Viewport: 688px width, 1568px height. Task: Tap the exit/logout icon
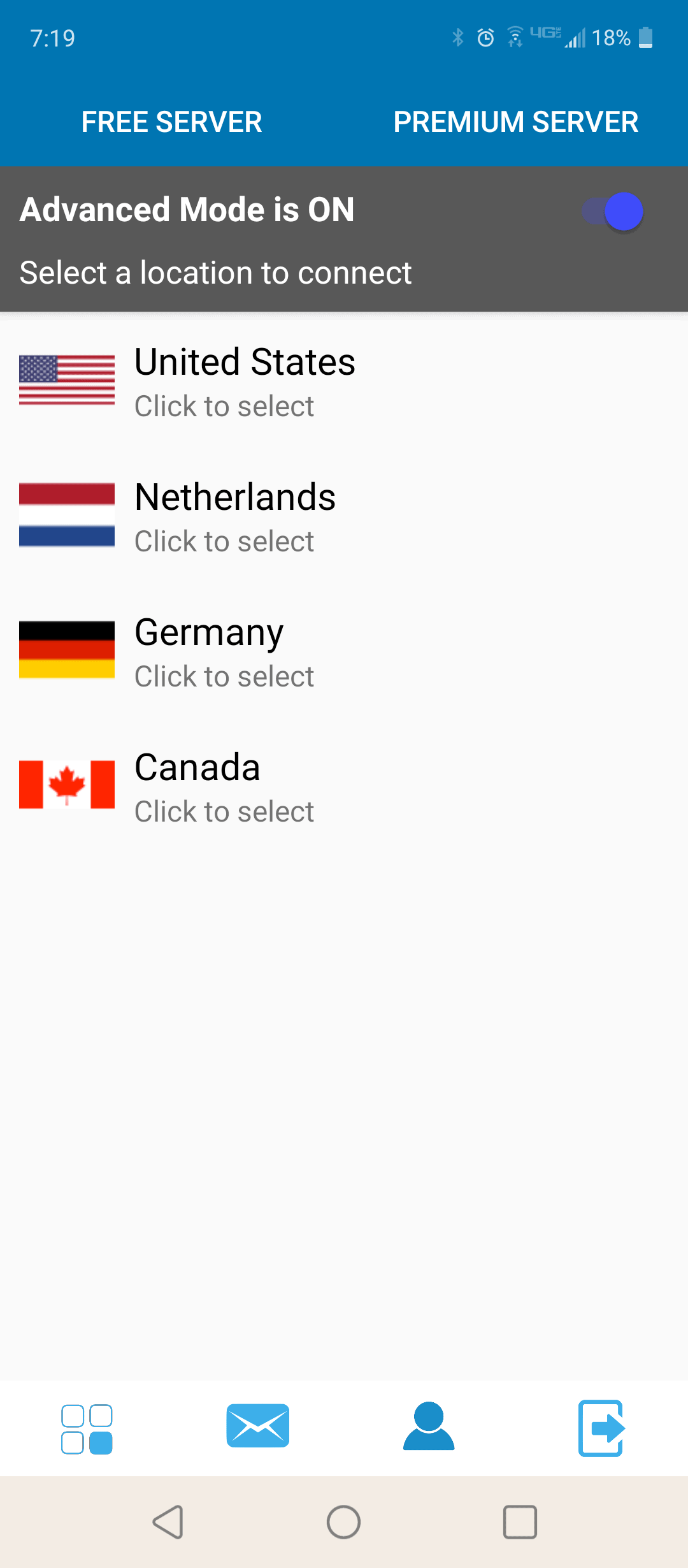pos(601,1428)
